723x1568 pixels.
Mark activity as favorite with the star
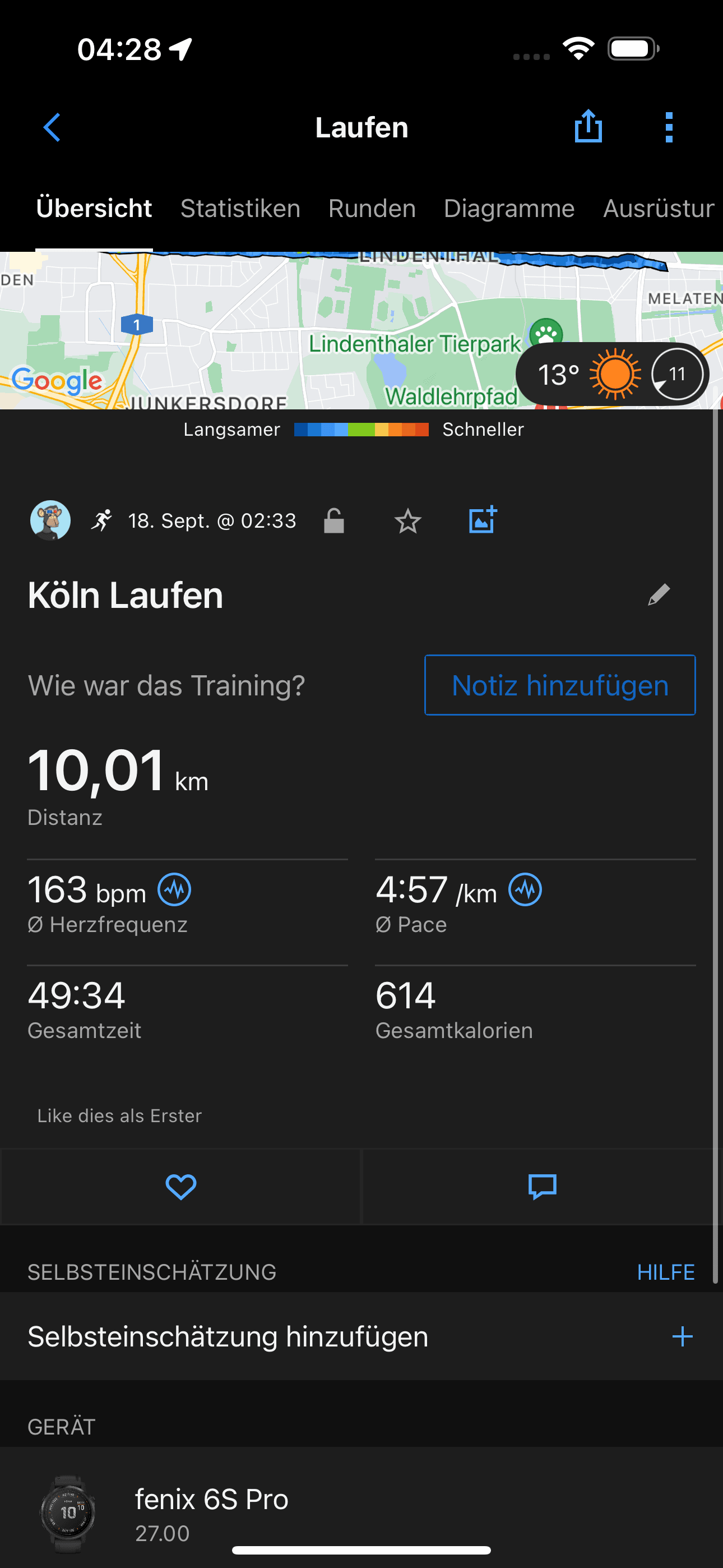pyautogui.click(x=407, y=521)
